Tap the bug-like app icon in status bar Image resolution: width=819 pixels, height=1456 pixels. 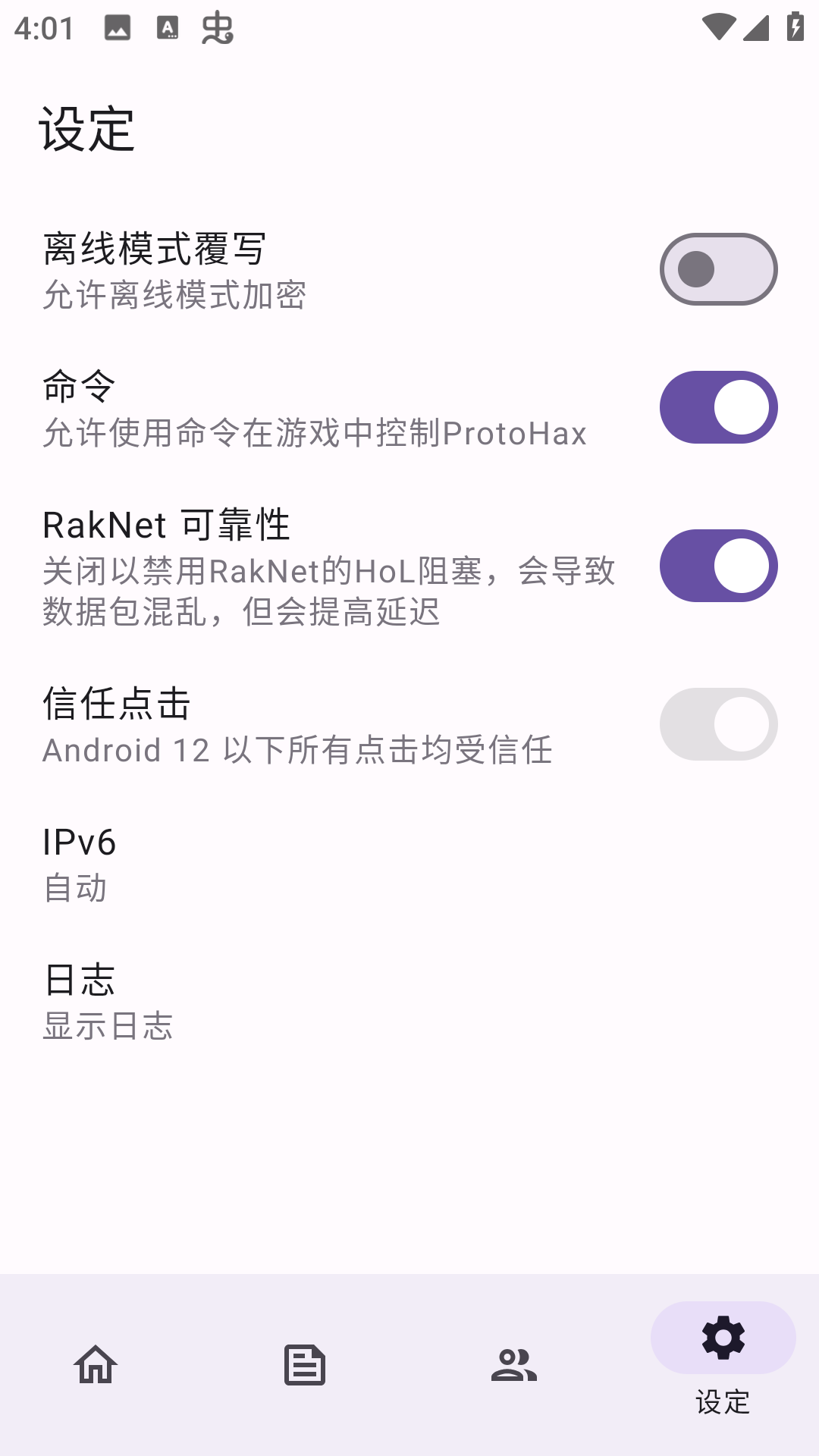218,30
